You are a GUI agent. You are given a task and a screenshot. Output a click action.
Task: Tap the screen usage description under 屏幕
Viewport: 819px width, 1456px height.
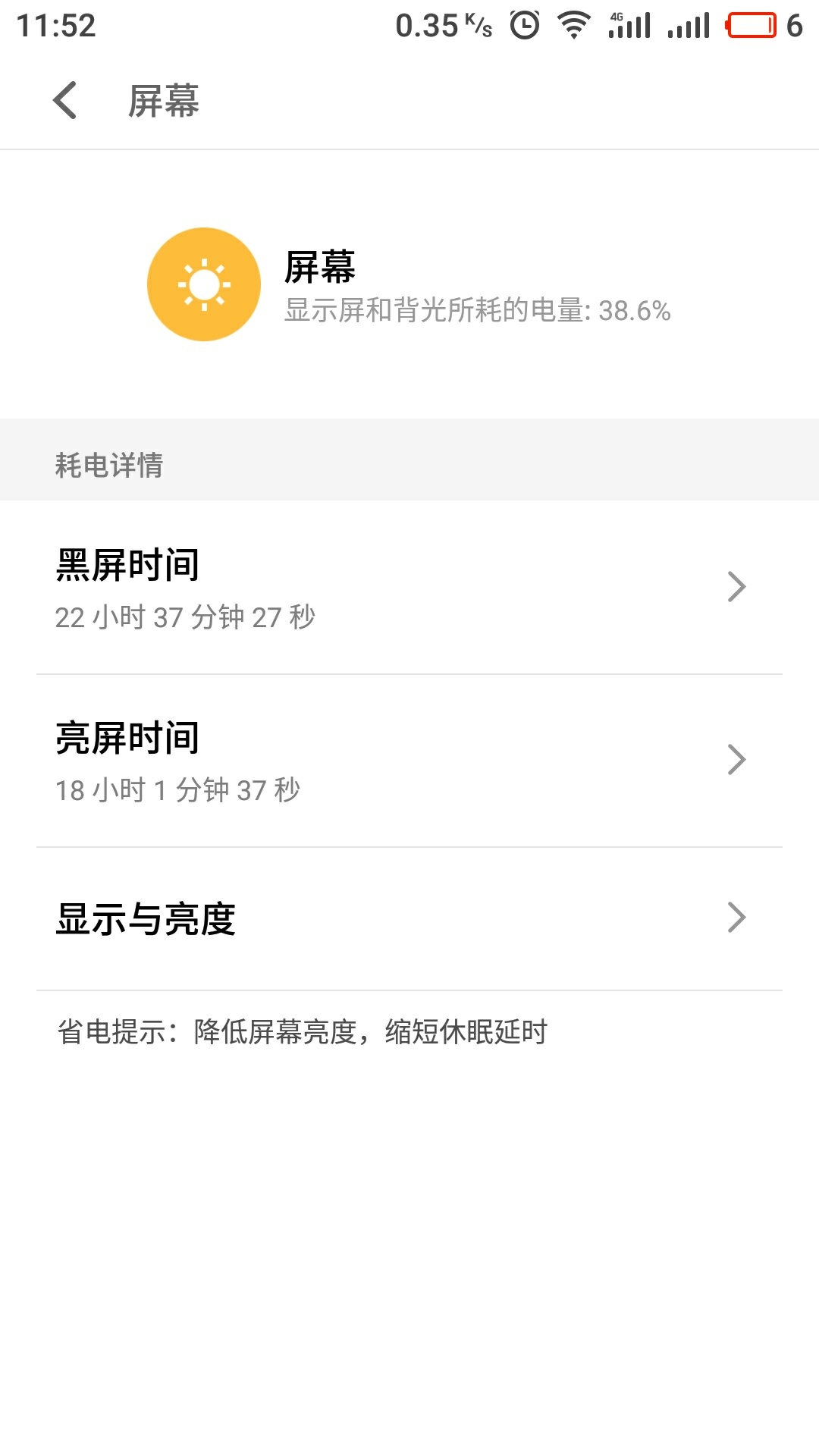coord(477,311)
